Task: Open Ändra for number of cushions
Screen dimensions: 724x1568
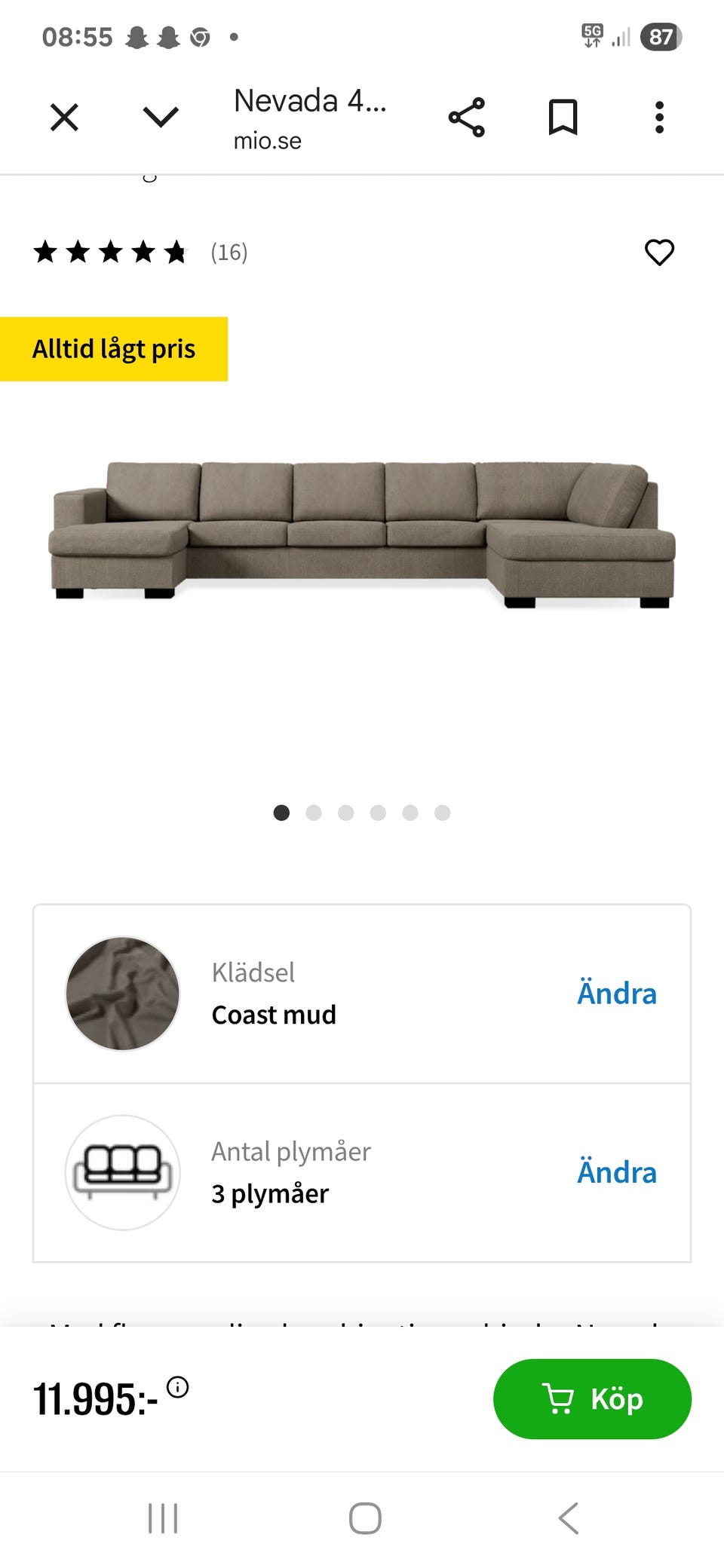Action: pyautogui.click(x=617, y=1172)
